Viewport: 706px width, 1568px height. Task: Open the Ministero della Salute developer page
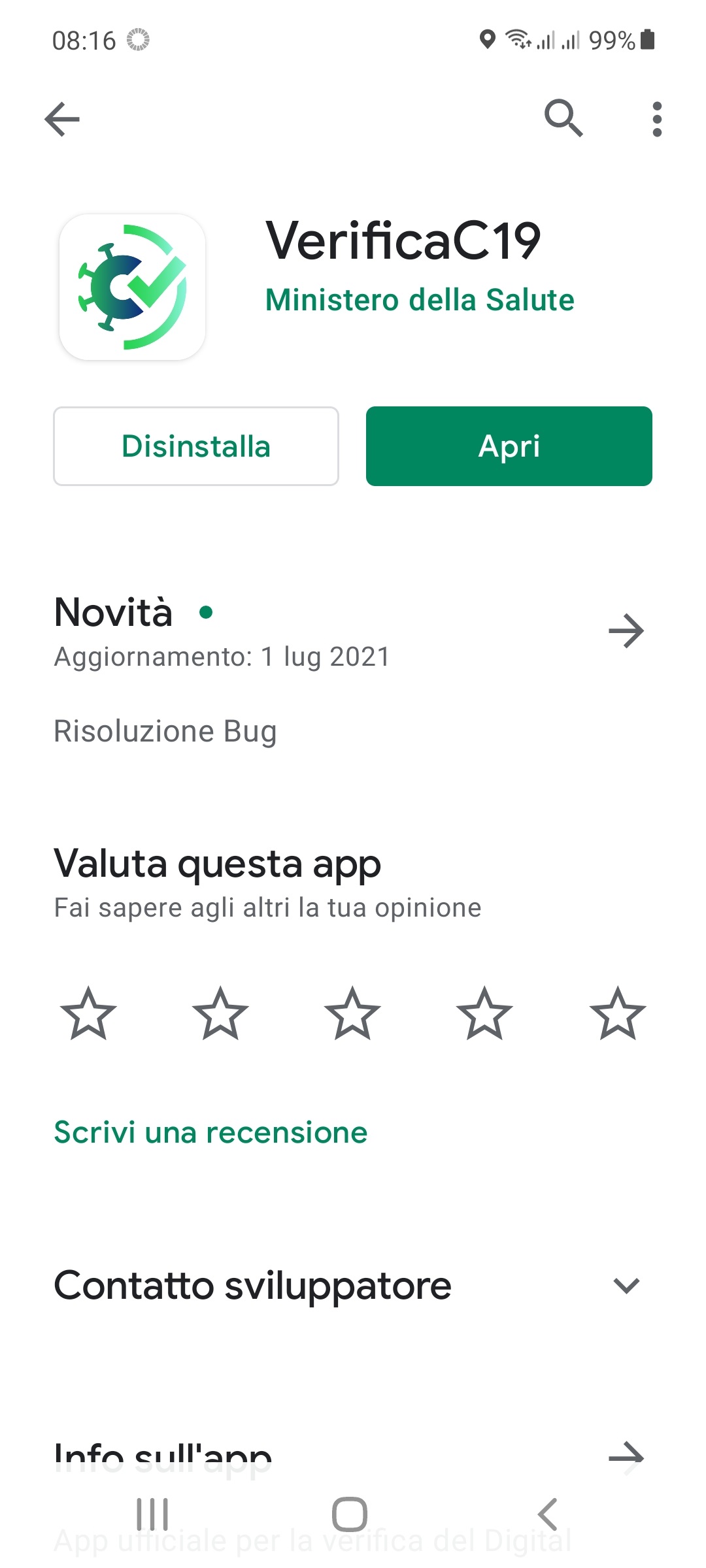pyautogui.click(x=420, y=300)
